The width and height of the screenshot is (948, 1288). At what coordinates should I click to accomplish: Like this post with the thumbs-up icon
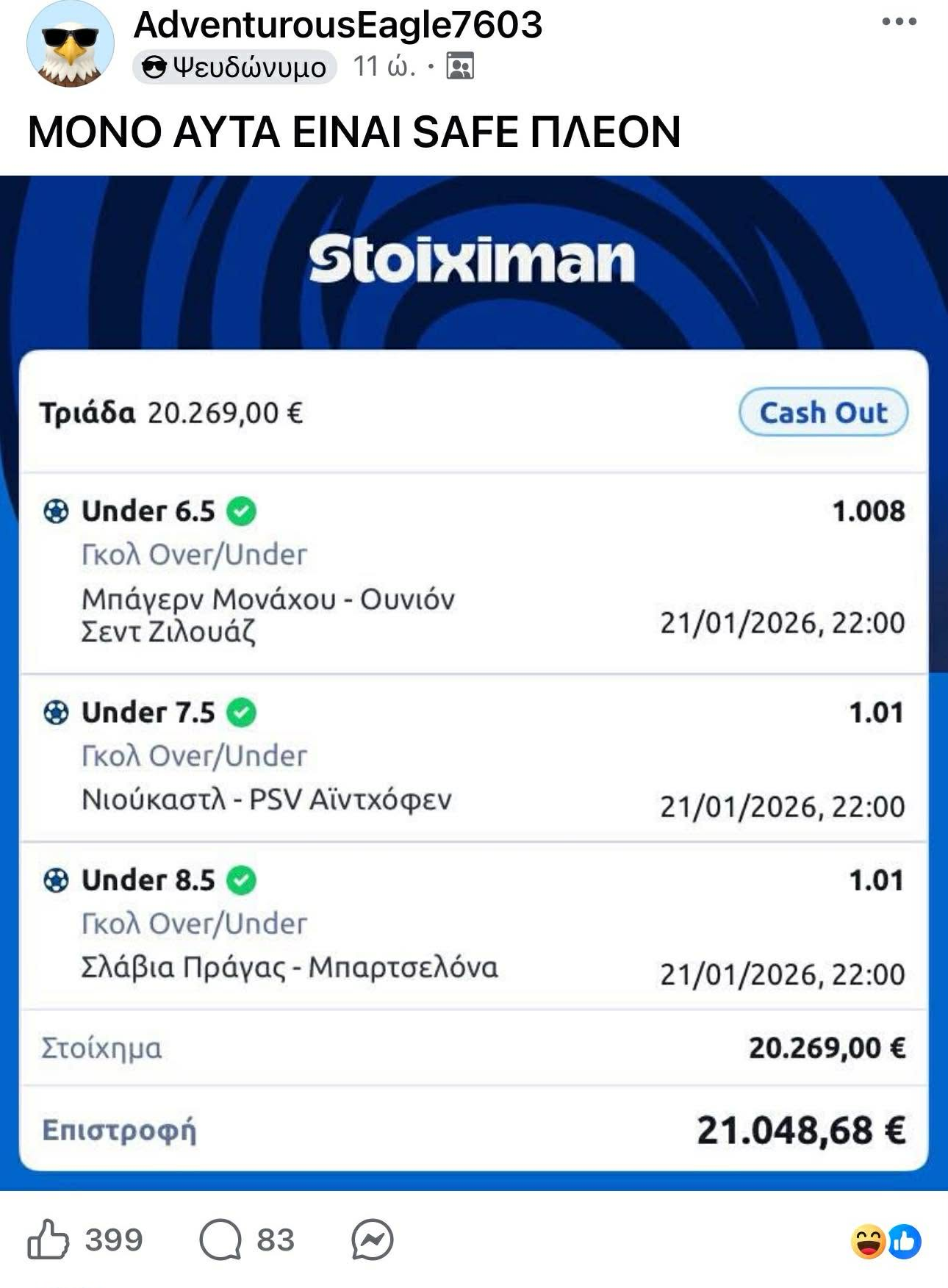point(49,1240)
